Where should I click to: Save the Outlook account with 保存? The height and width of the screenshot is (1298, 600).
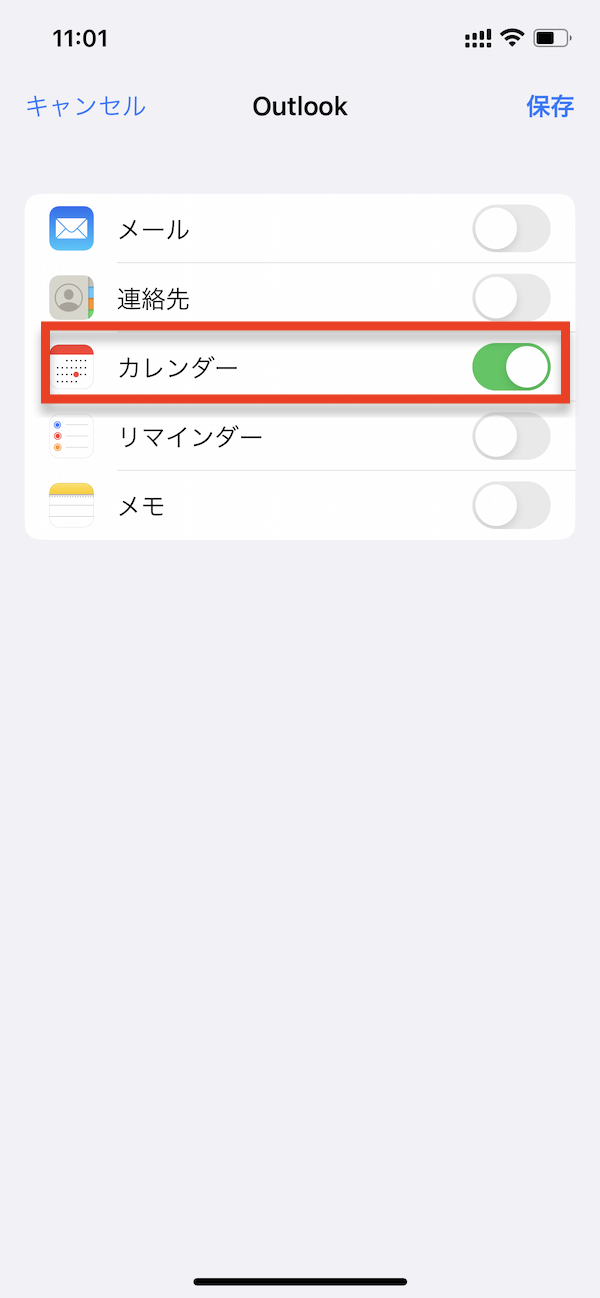click(550, 106)
